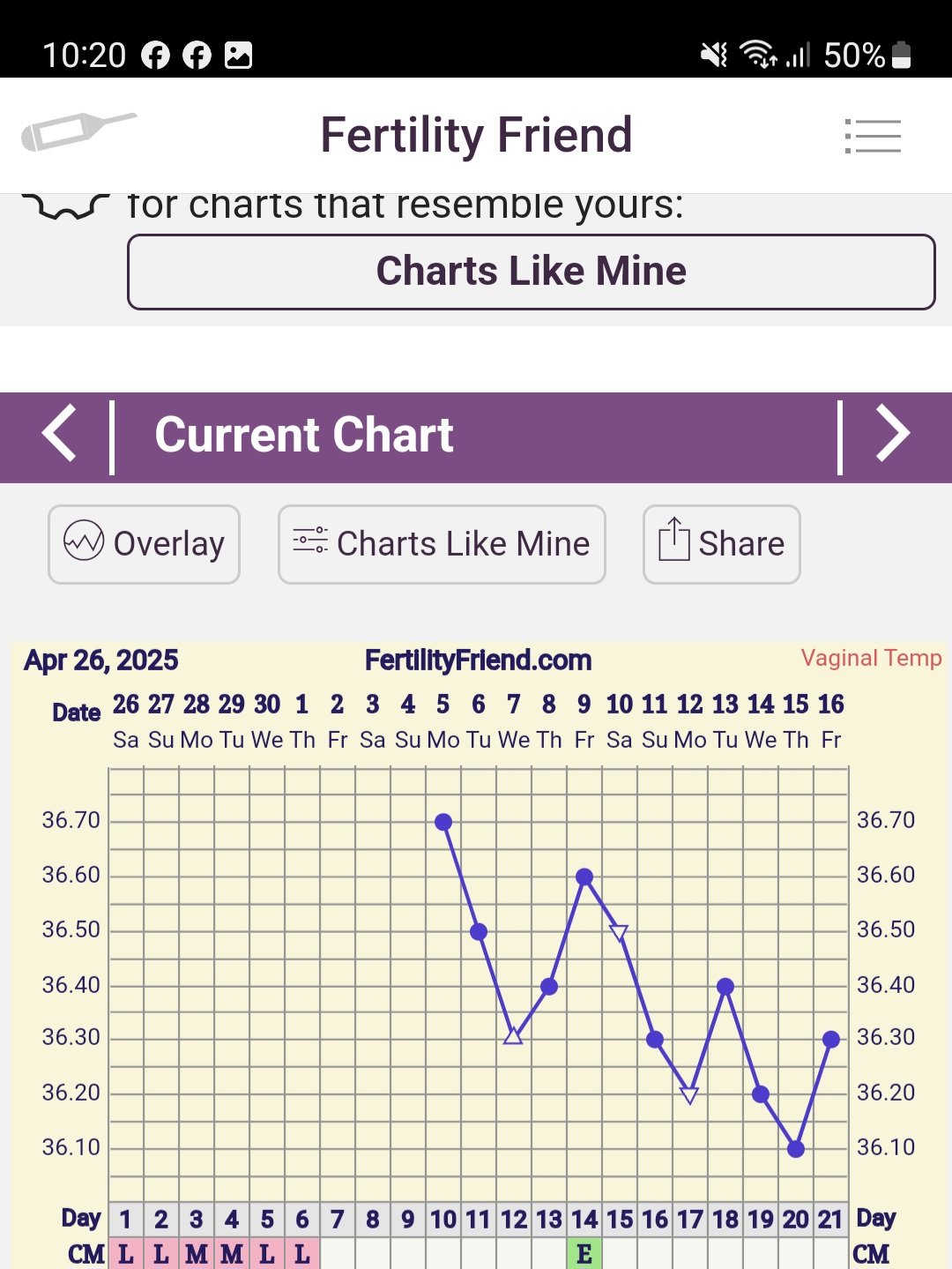Go to the next chart

892,434
